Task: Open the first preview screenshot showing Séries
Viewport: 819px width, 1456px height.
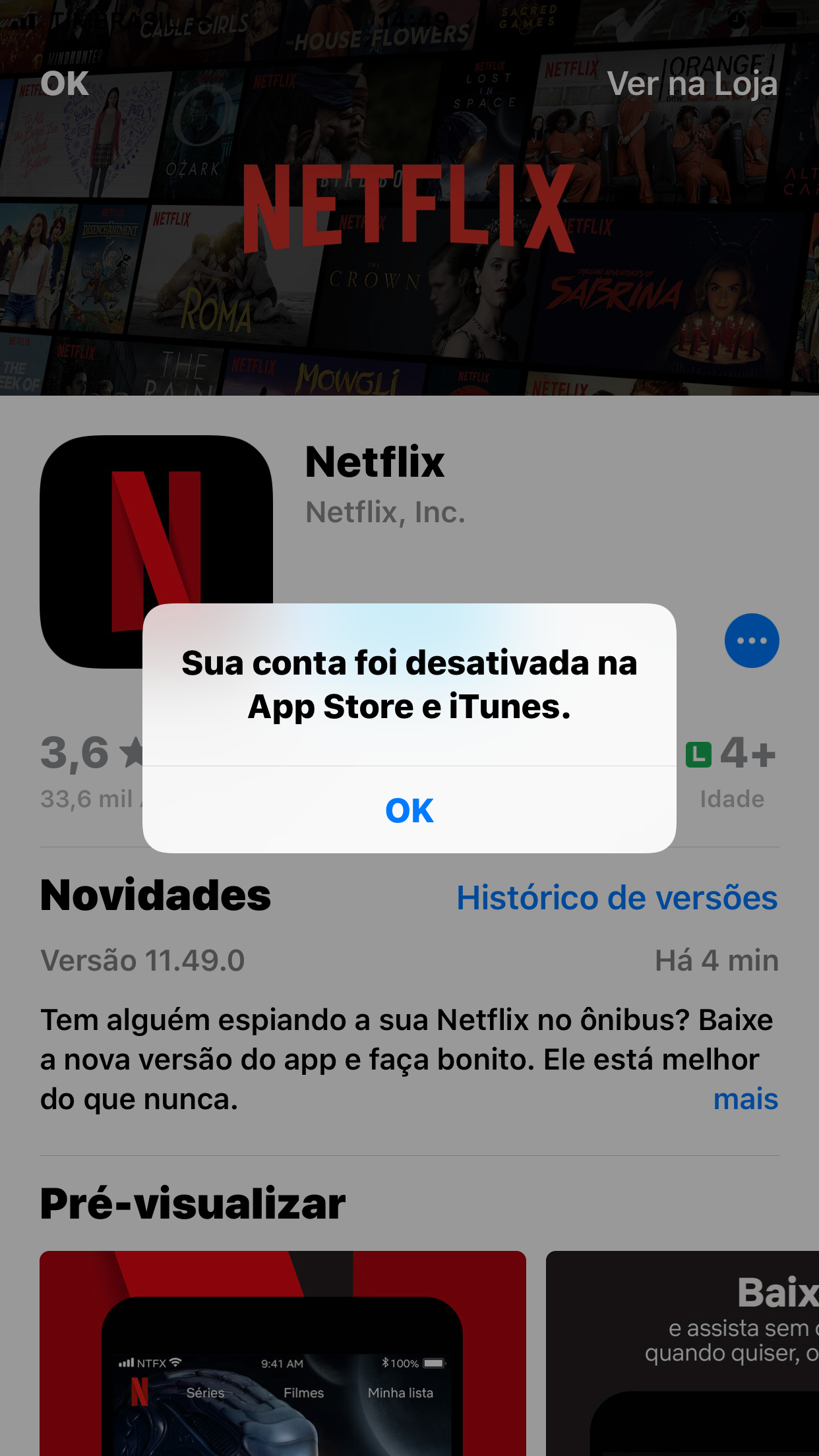Action: coord(282,1352)
